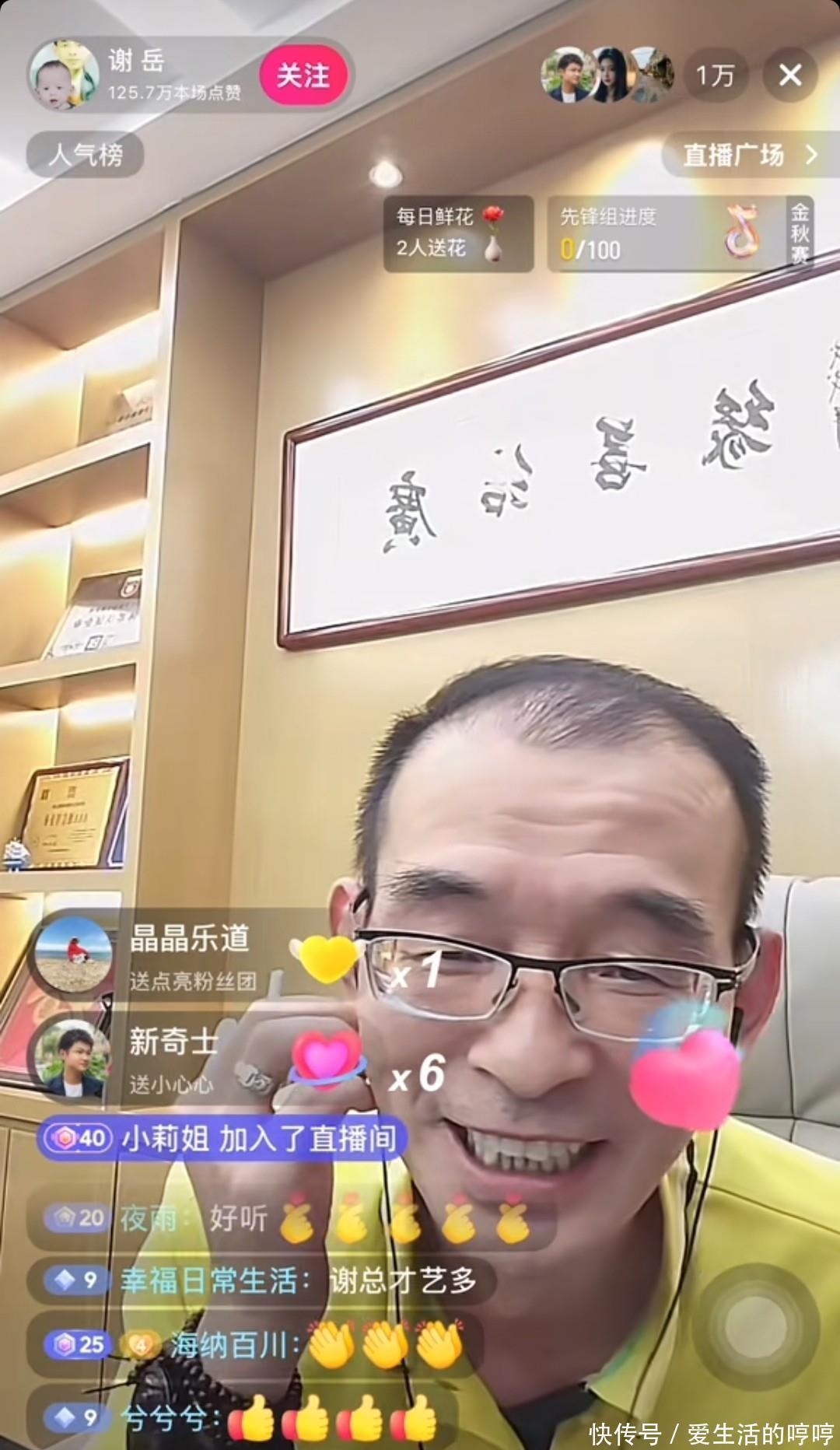This screenshot has width=840, height=1450.
Task: Open streamer 谢岳's profile avatar
Action: 64,75
